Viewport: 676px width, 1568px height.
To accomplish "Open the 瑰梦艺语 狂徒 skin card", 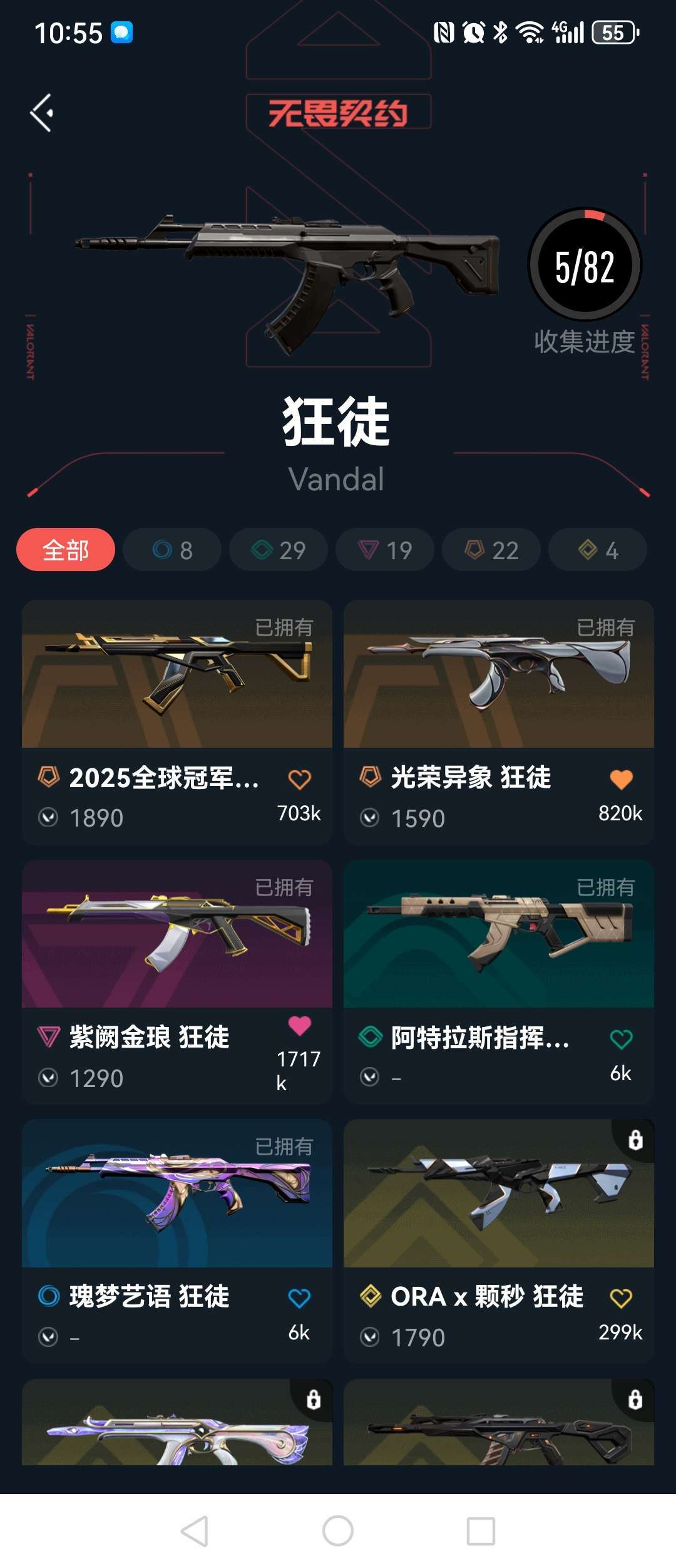I will (177, 1194).
